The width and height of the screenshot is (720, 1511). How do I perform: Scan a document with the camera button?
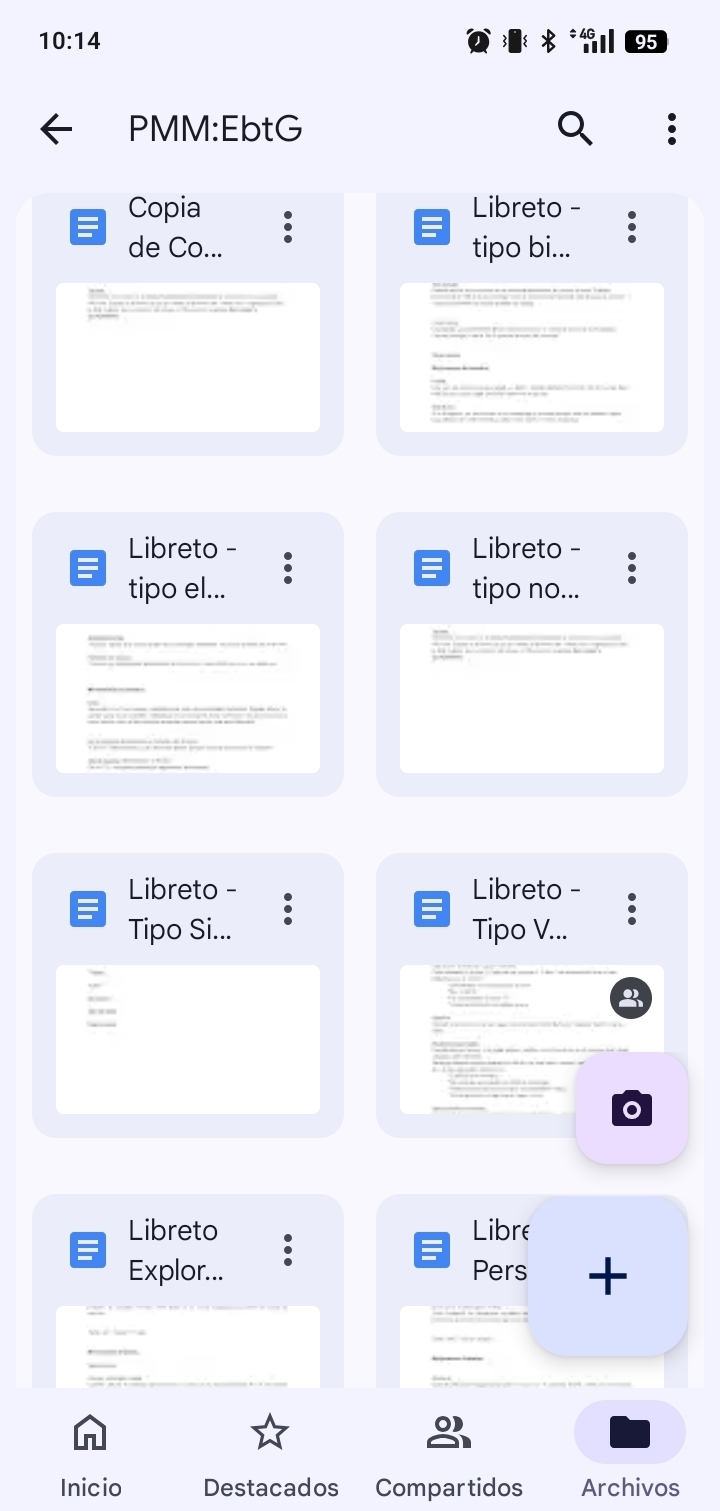(632, 1109)
